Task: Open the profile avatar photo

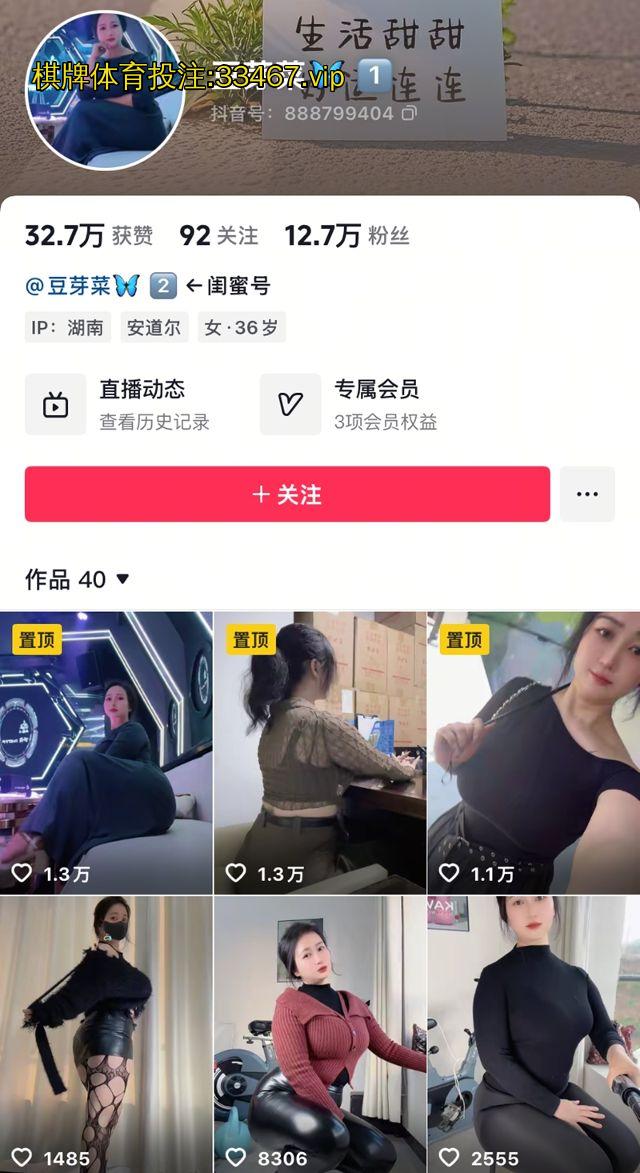Action: pos(104,89)
